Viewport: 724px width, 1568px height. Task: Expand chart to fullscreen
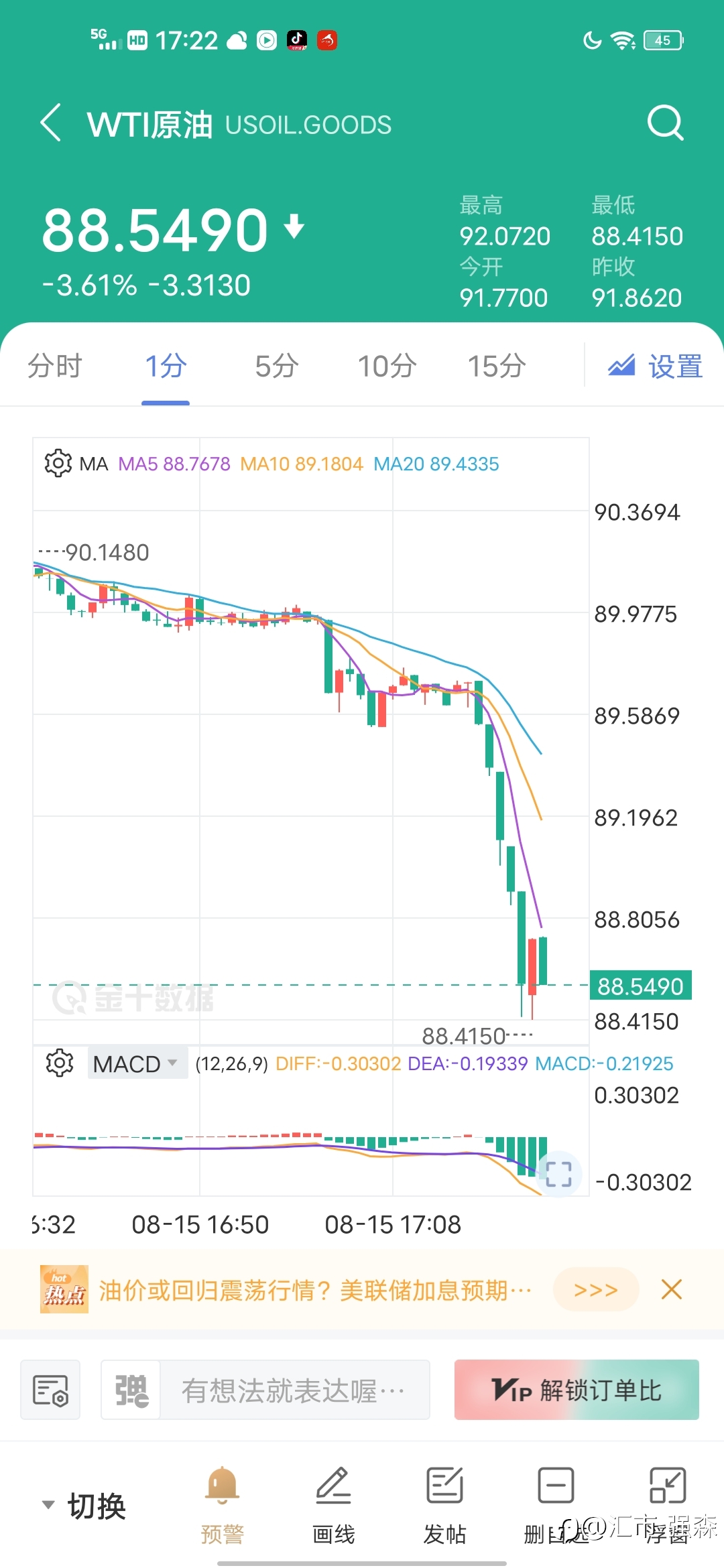point(558,1174)
